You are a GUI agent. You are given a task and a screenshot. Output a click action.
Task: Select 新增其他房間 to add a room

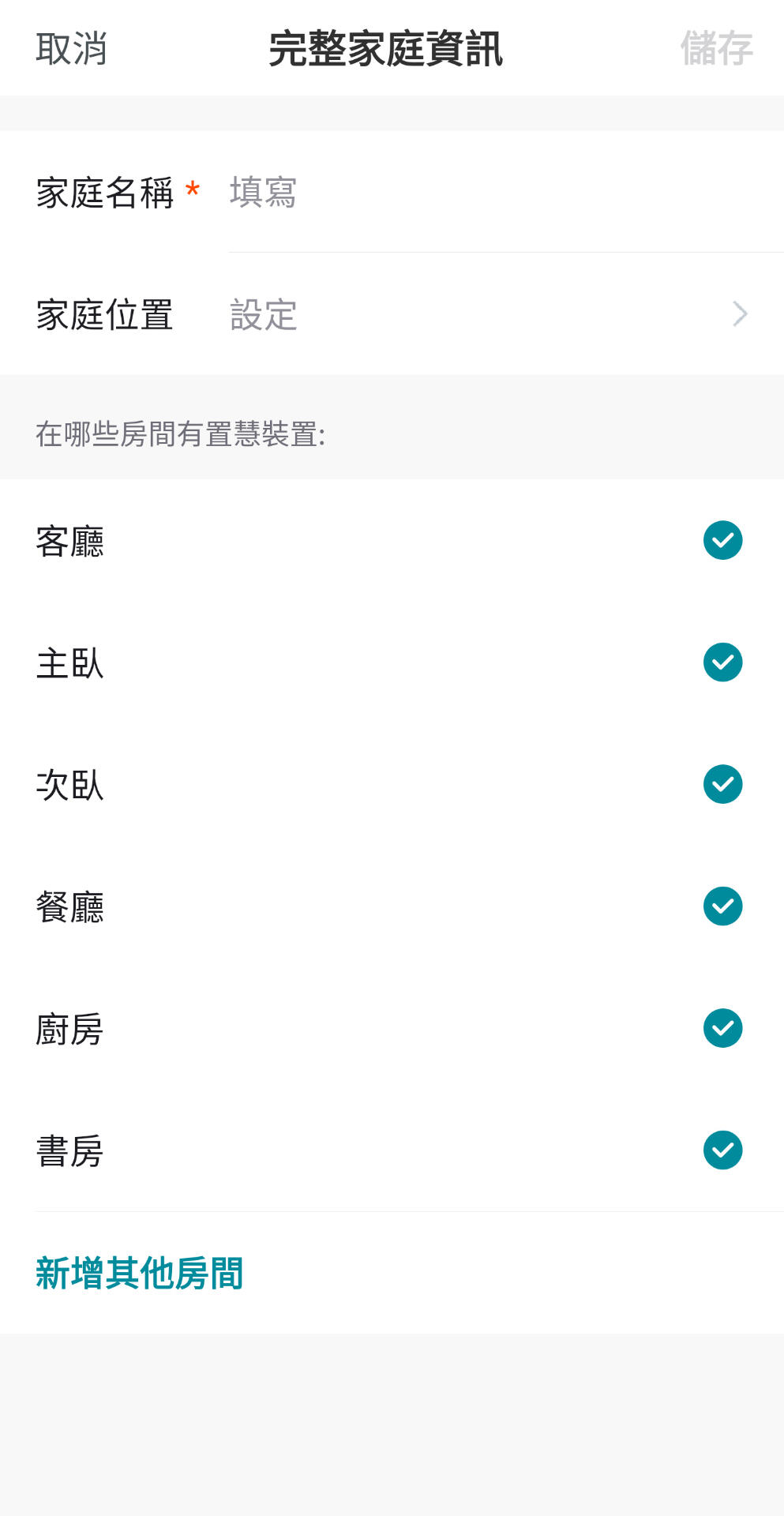pyautogui.click(x=140, y=1273)
